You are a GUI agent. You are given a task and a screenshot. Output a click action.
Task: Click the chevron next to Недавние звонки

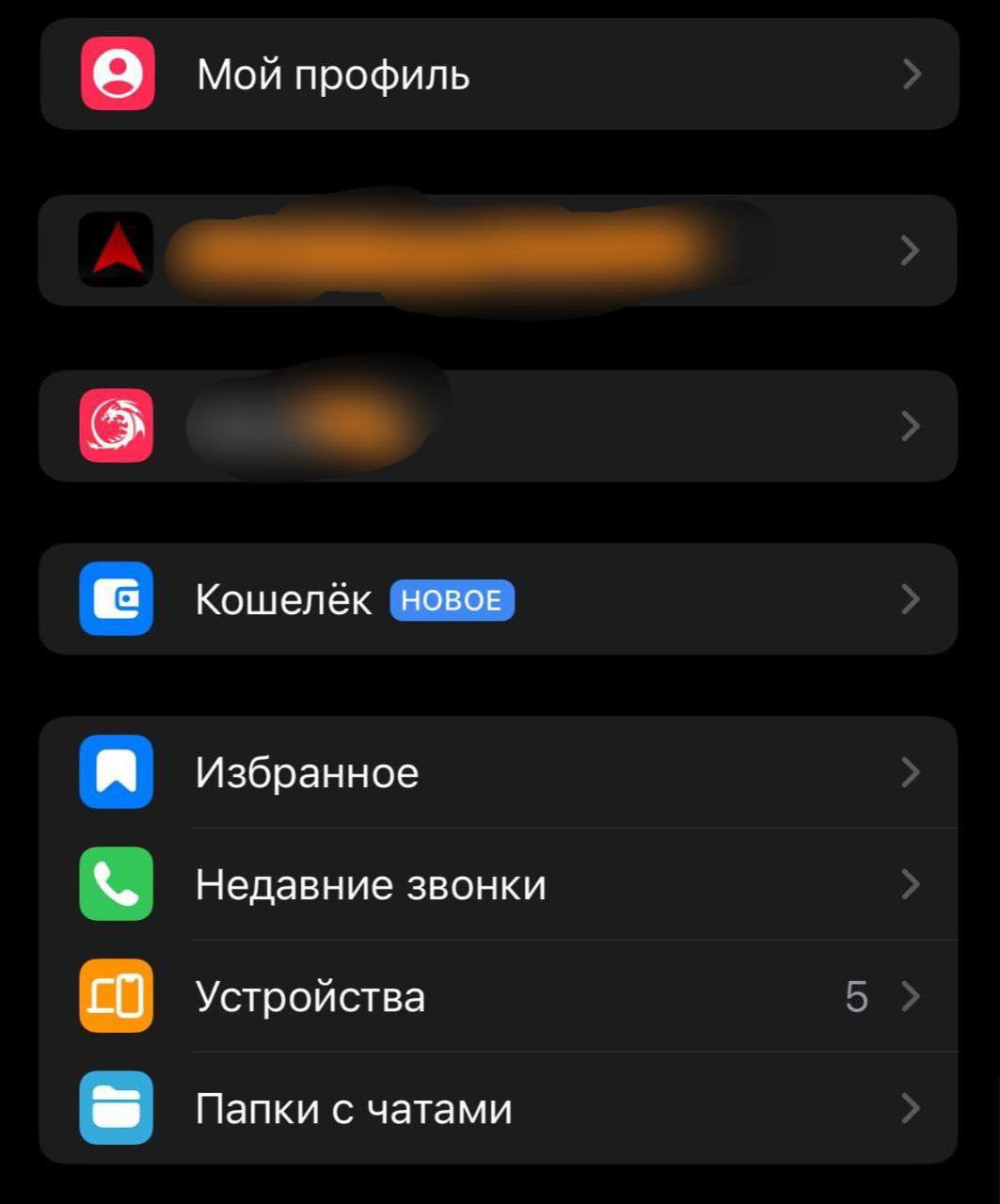[909, 884]
